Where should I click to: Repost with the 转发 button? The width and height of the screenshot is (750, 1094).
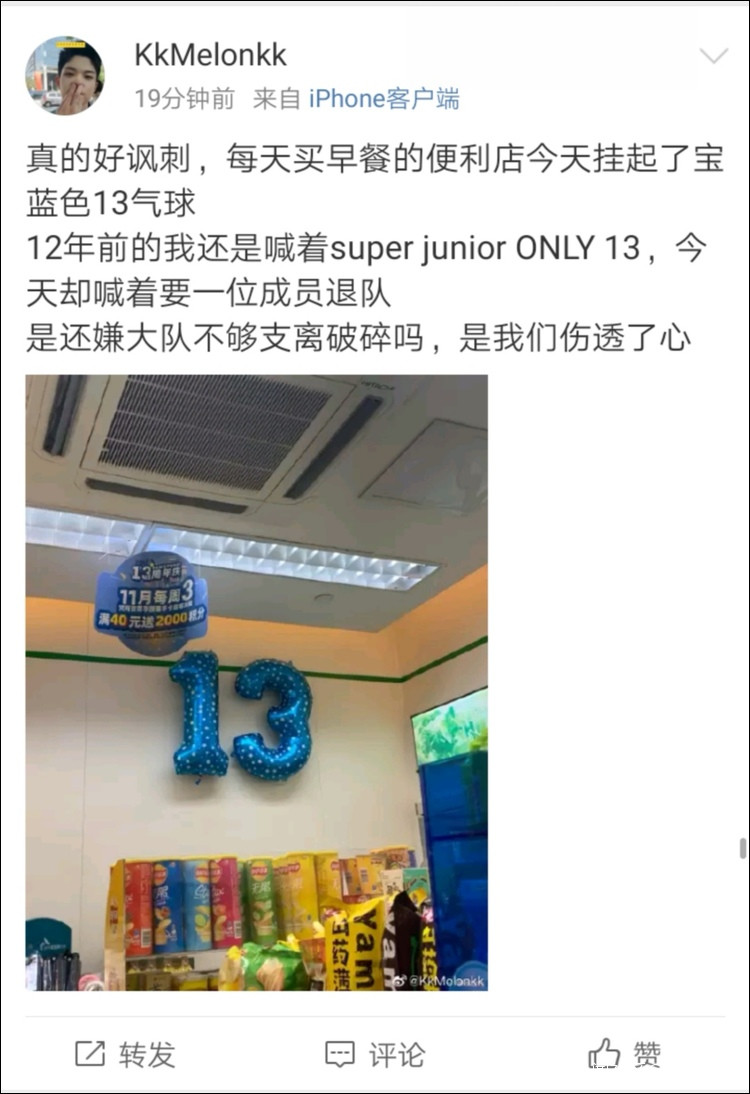click(x=126, y=1054)
